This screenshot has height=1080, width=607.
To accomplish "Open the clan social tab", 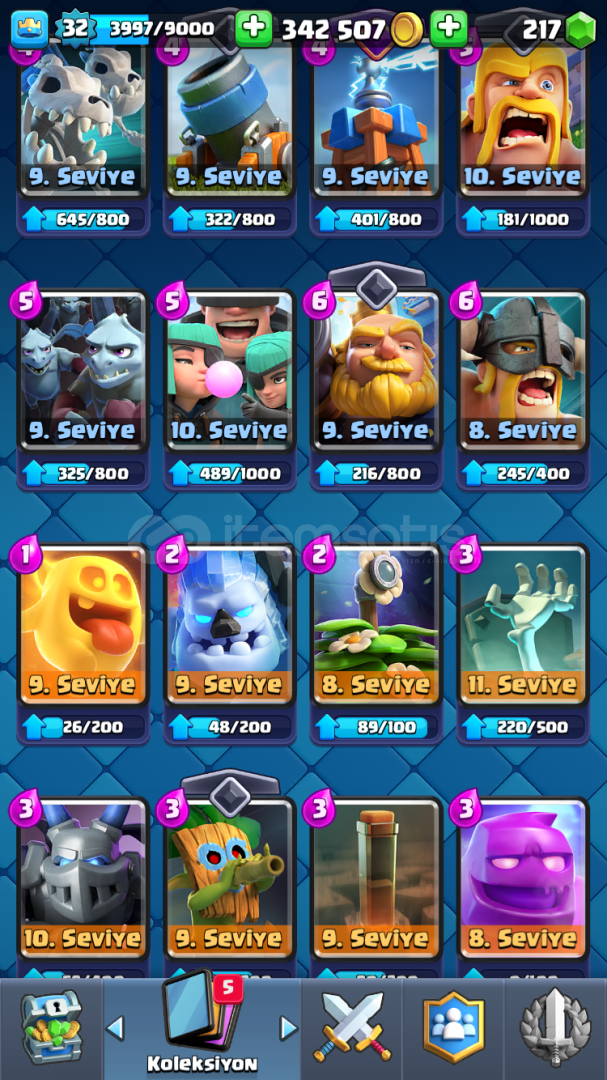I will tap(453, 1028).
